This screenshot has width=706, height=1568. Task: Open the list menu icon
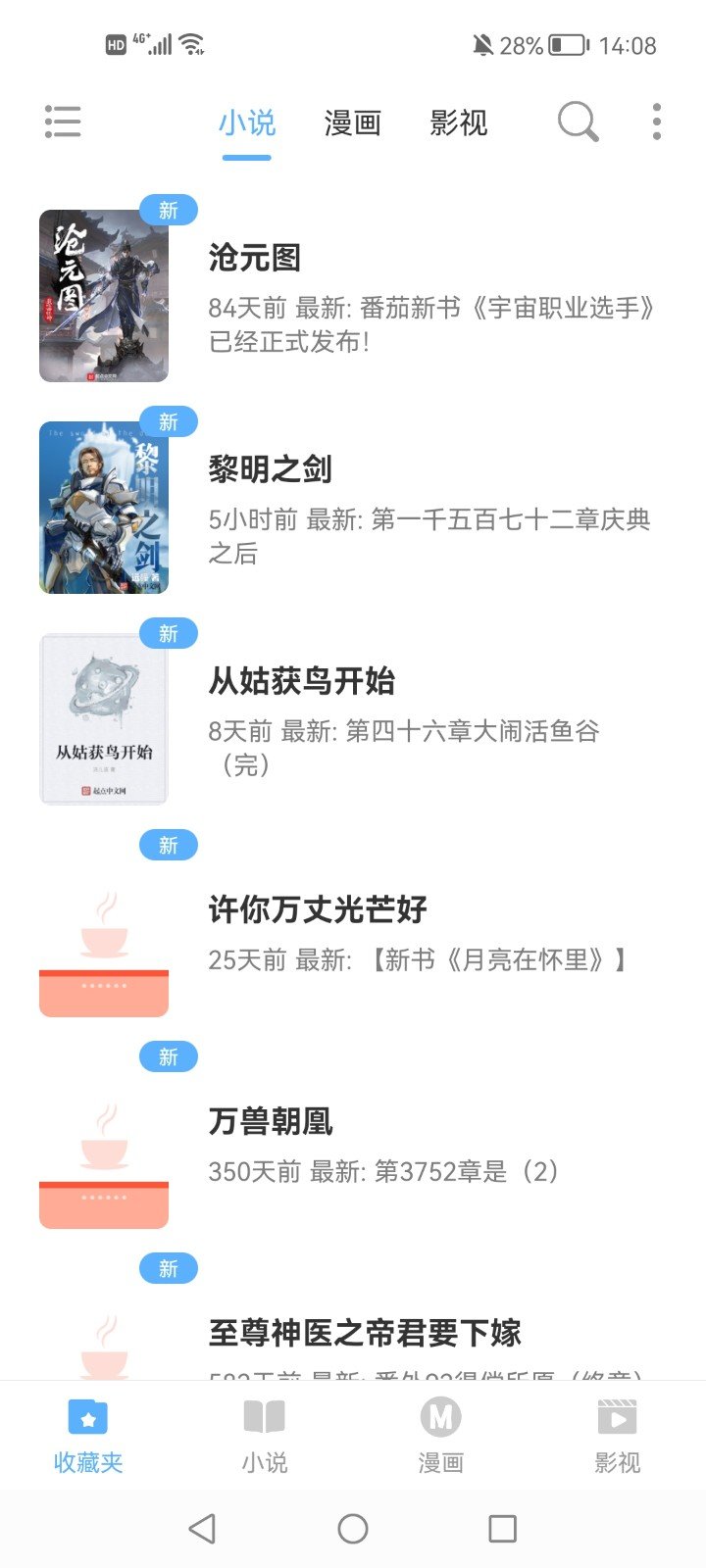pos(63,122)
